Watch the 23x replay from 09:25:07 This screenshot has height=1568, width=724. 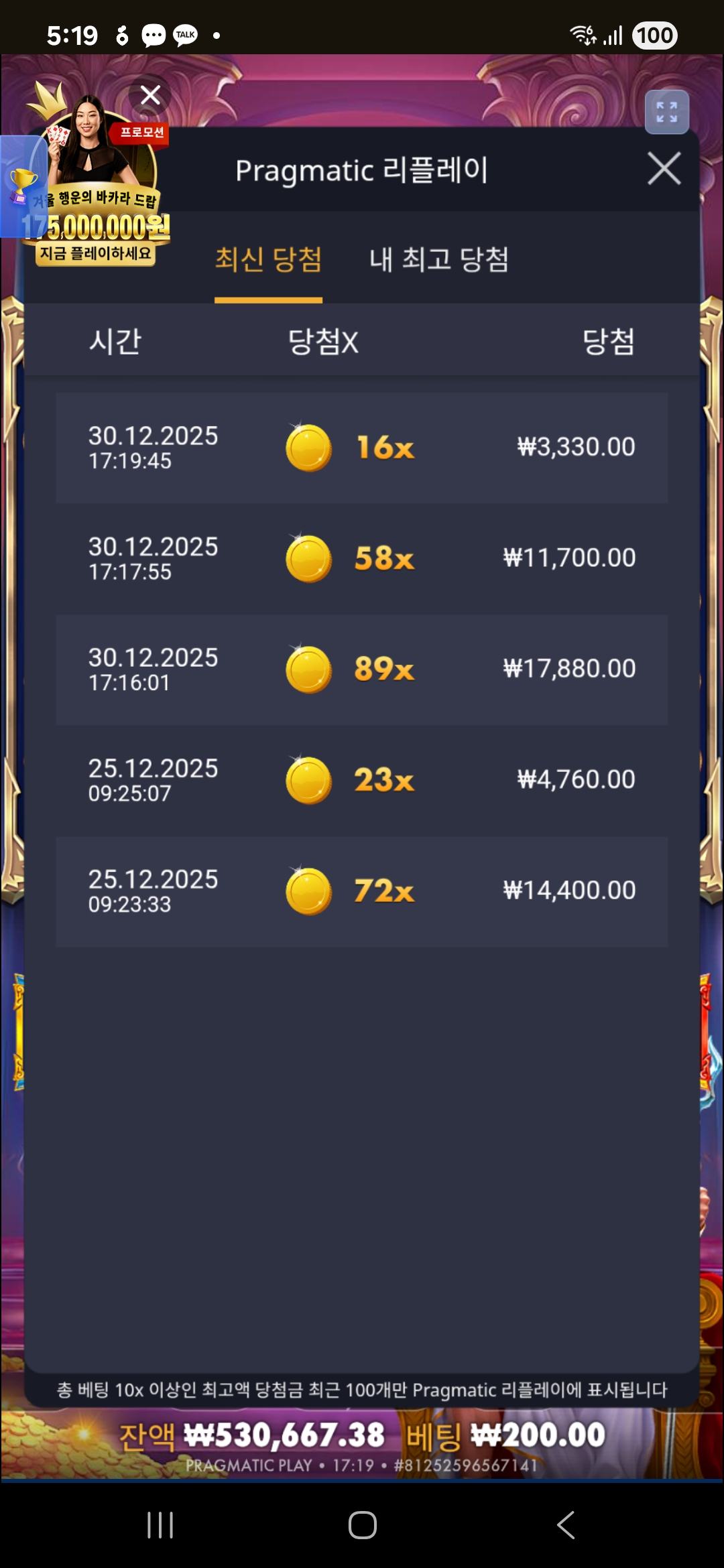(x=361, y=780)
